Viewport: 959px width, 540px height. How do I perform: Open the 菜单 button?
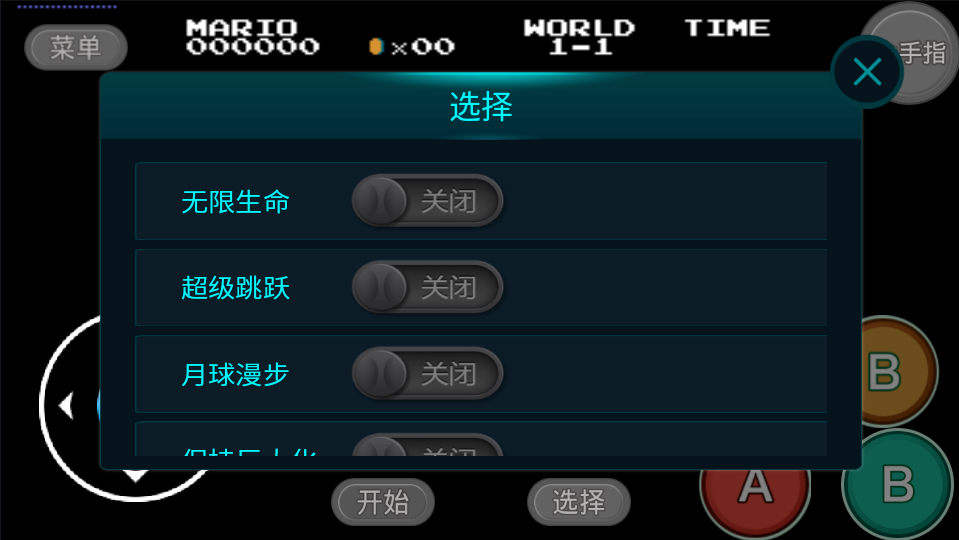click(x=76, y=47)
